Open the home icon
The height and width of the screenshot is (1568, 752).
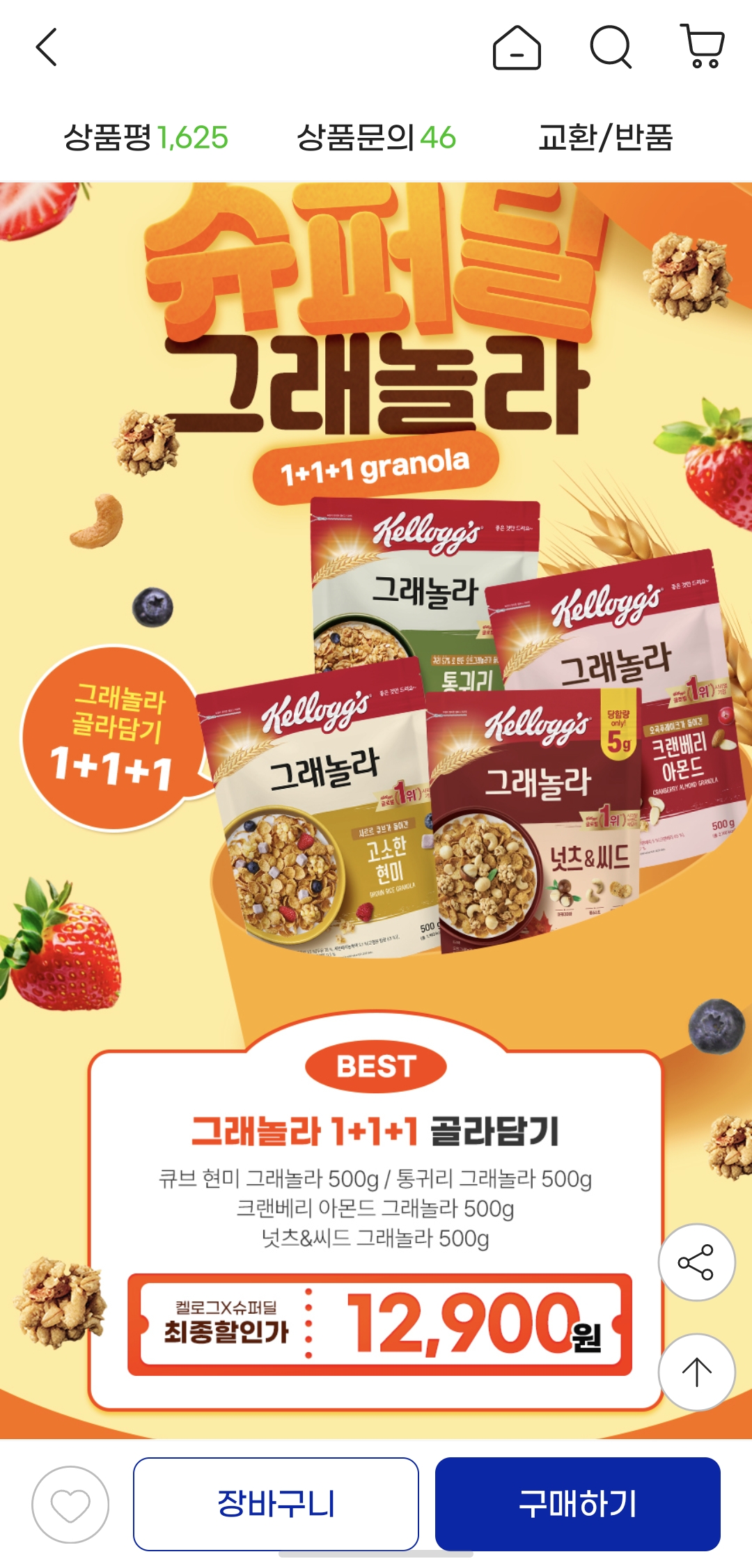[517, 48]
